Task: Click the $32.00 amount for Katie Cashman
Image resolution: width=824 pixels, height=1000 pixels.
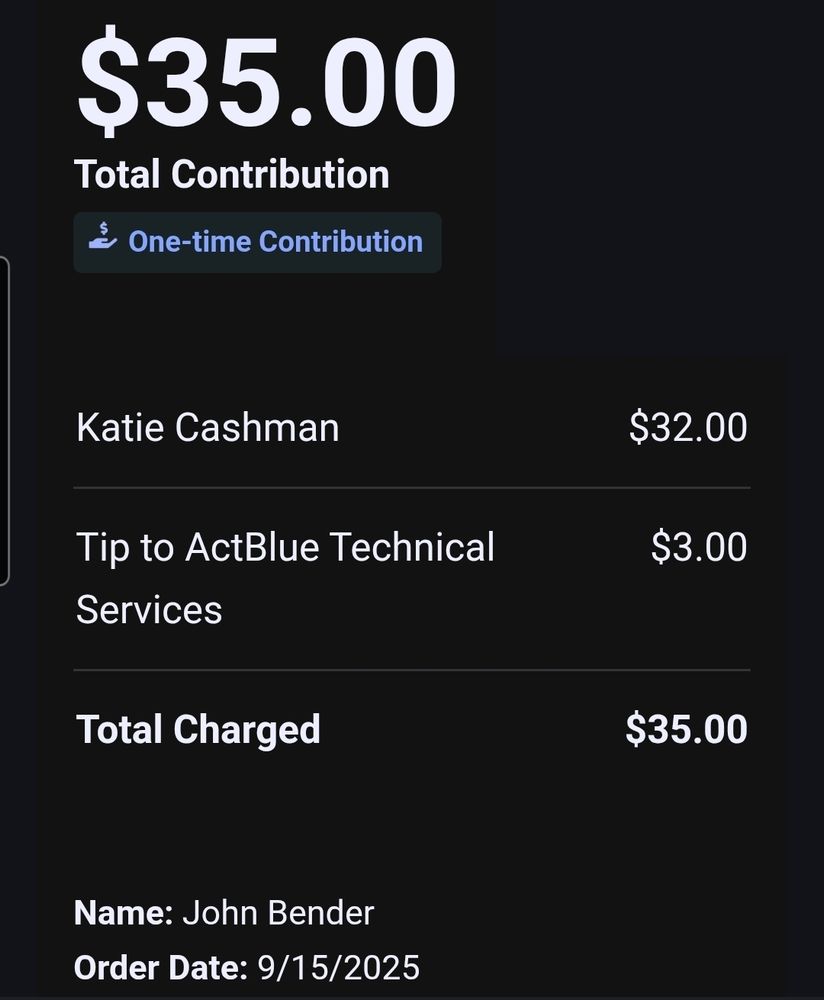Action: pos(686,427)
